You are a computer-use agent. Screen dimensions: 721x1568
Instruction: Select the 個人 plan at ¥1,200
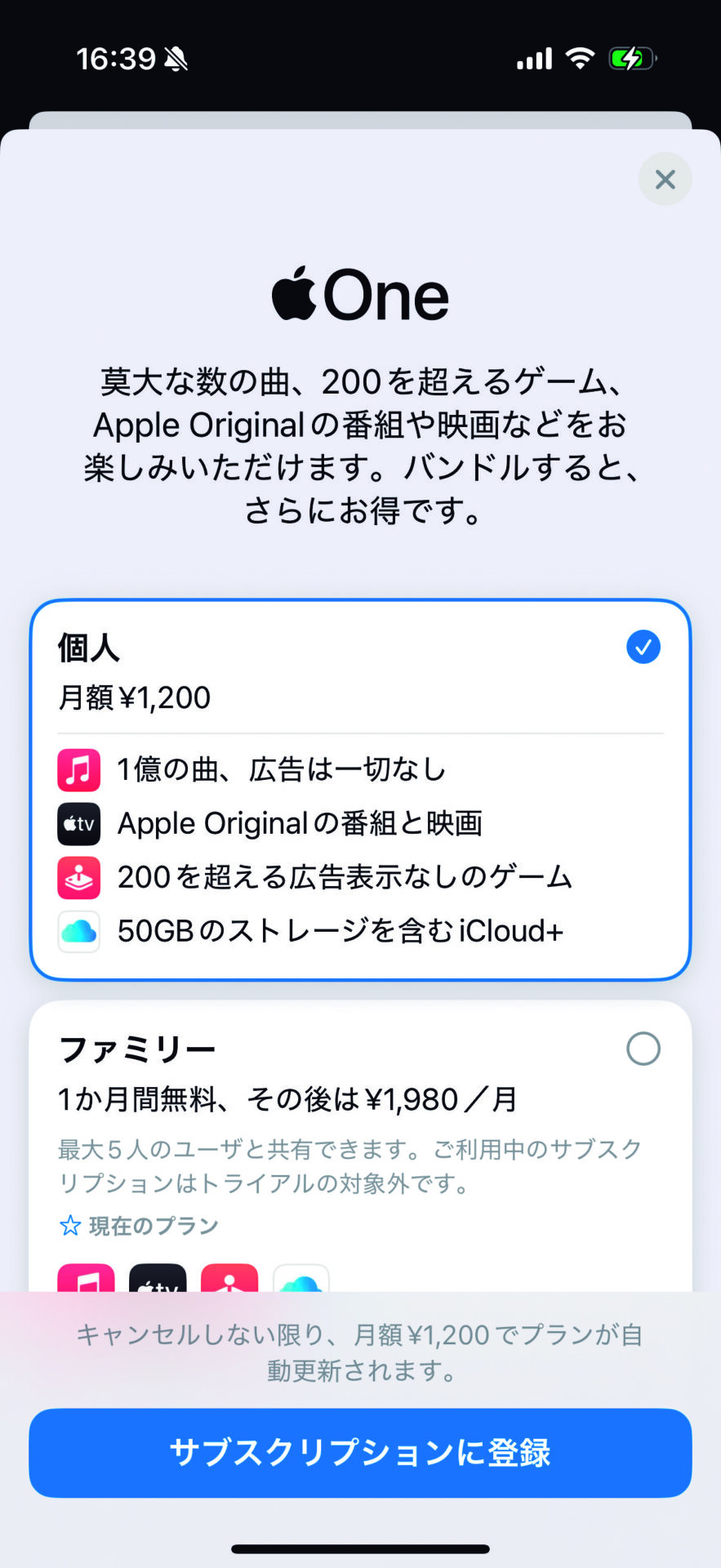tap(643, 647)
